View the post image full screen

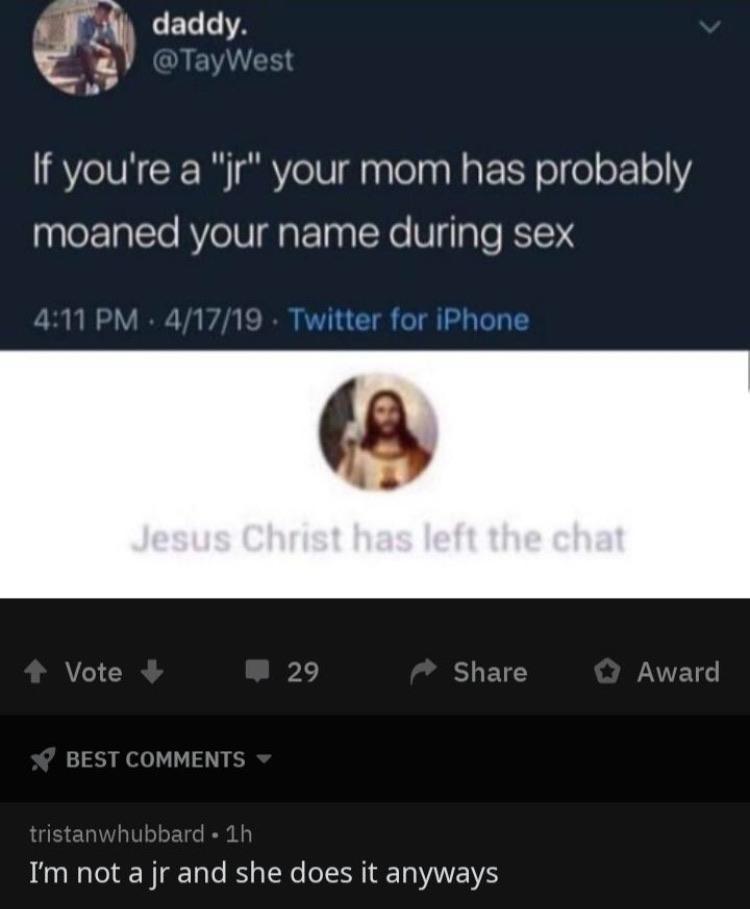click(375, 300)
